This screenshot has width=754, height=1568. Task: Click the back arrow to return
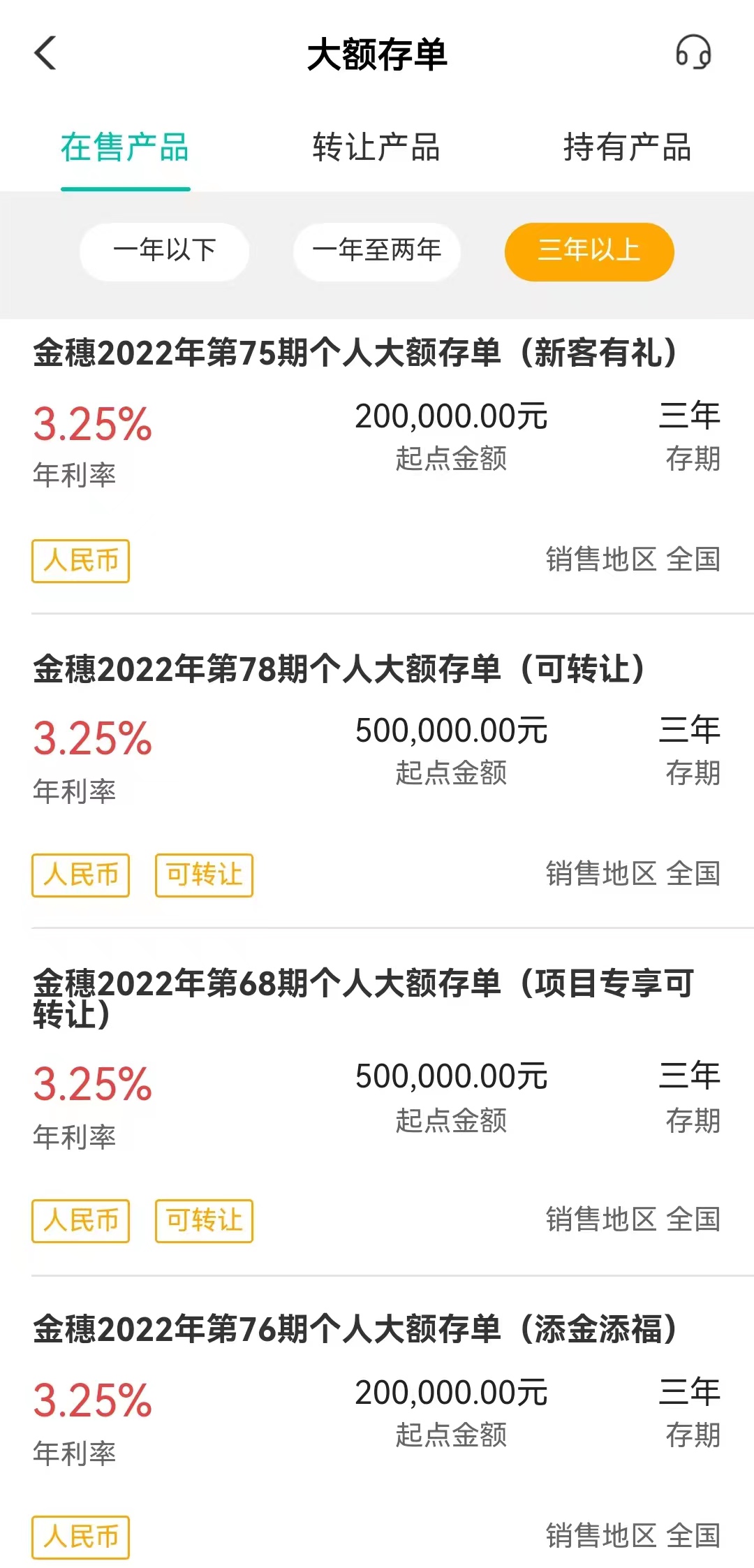coord(45,54)
